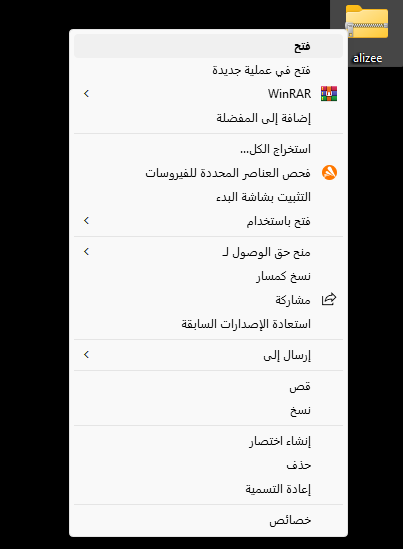The width and height of the screenshot is (403, 549).
Task: Select التثبيت بشاشة البدء
Action: (208, 197)
